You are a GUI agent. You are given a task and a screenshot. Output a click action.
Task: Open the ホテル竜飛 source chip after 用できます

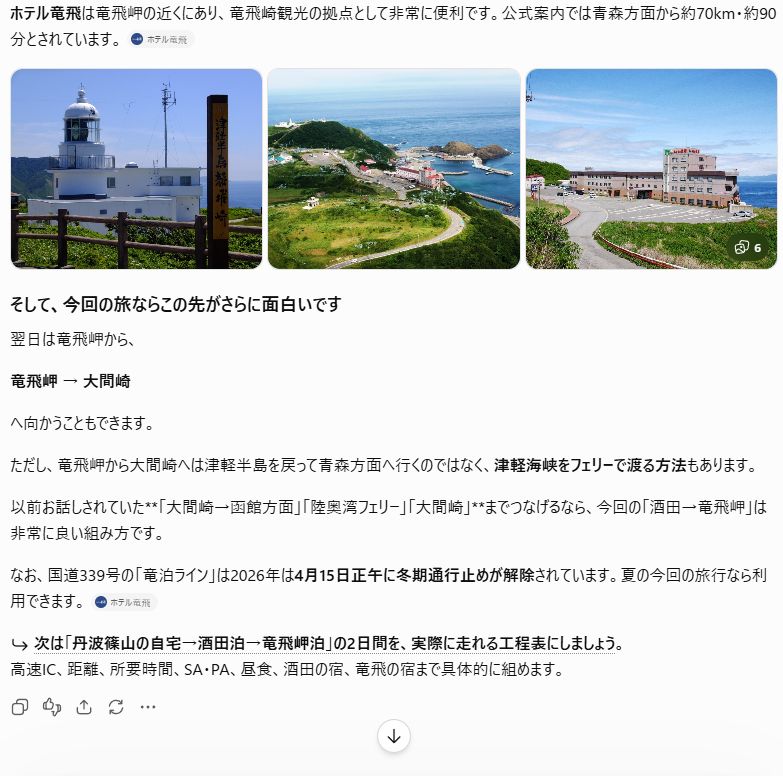click(x=123, y=602)
